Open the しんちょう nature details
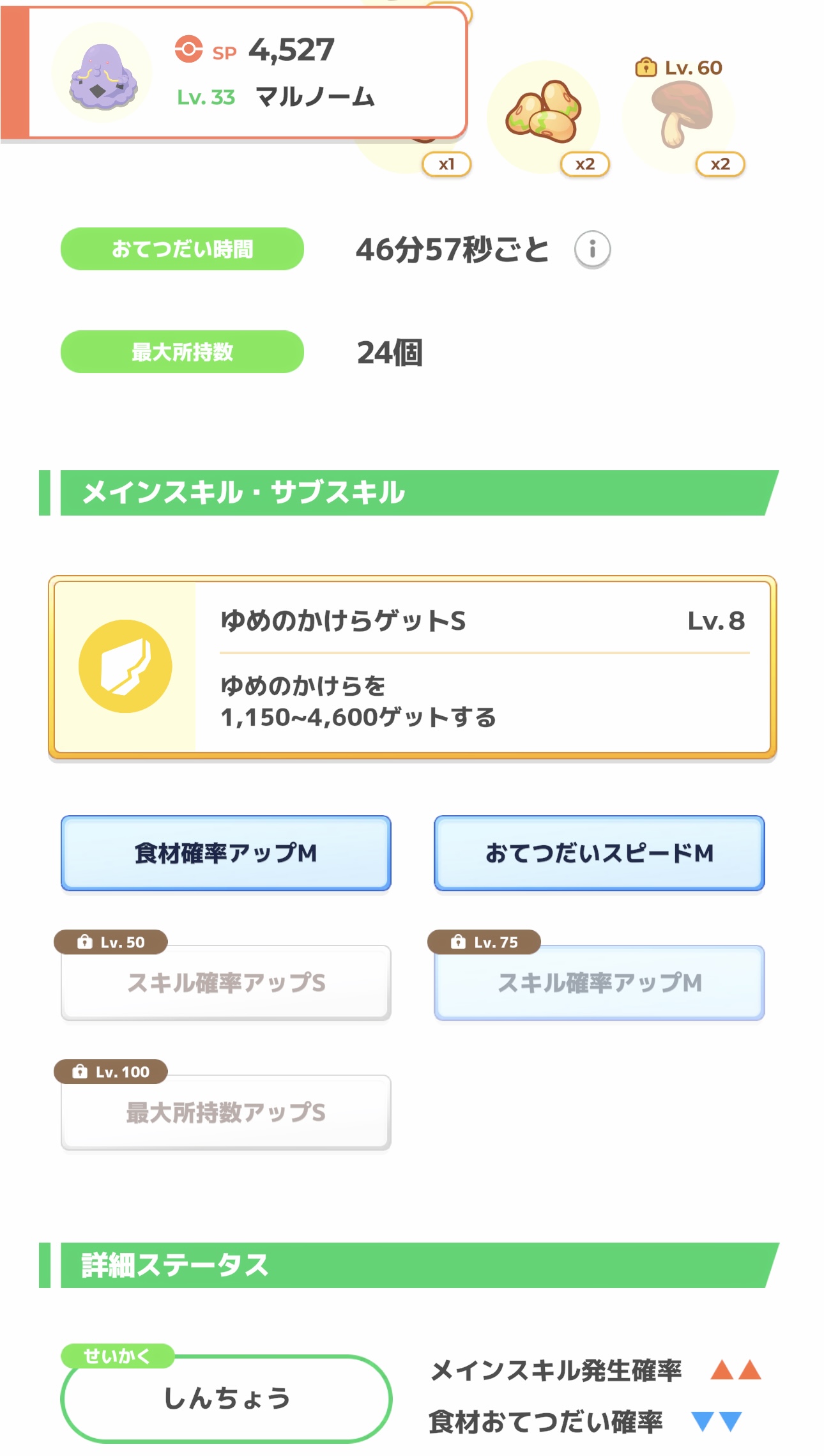Screen dimensions: 824x1456 click(226, 1398)
